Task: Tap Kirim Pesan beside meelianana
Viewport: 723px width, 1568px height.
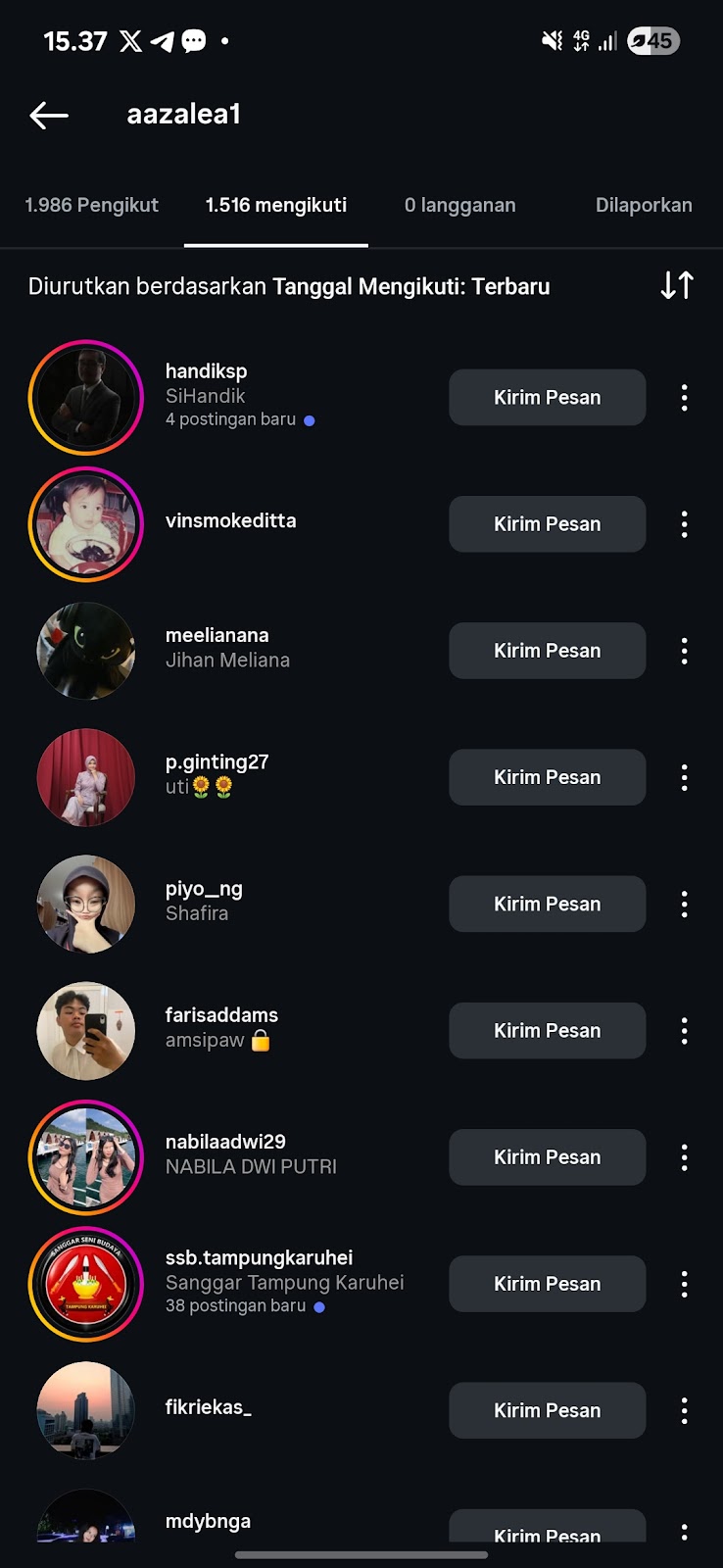Action: pos(547,650)
